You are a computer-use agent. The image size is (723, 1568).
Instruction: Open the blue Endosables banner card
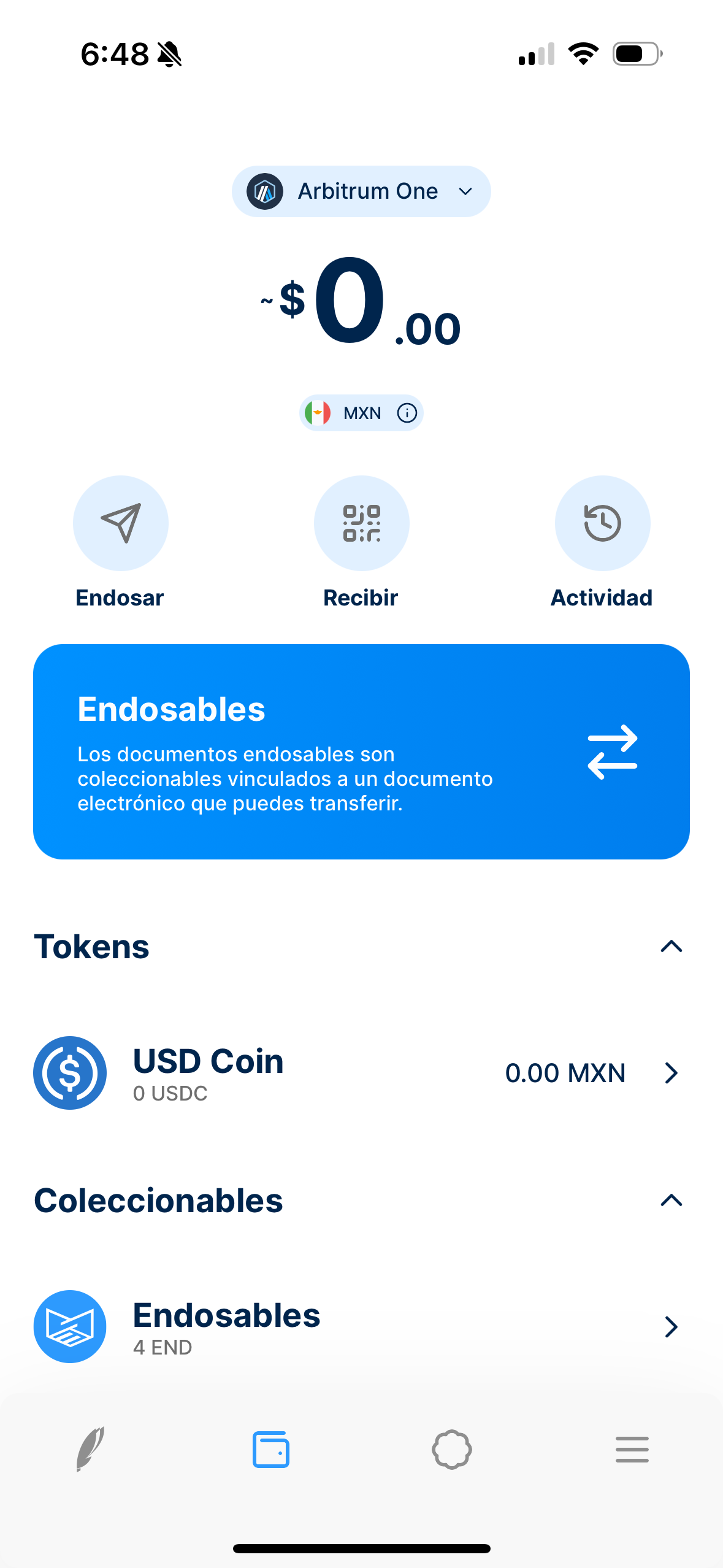coord(361,751)
